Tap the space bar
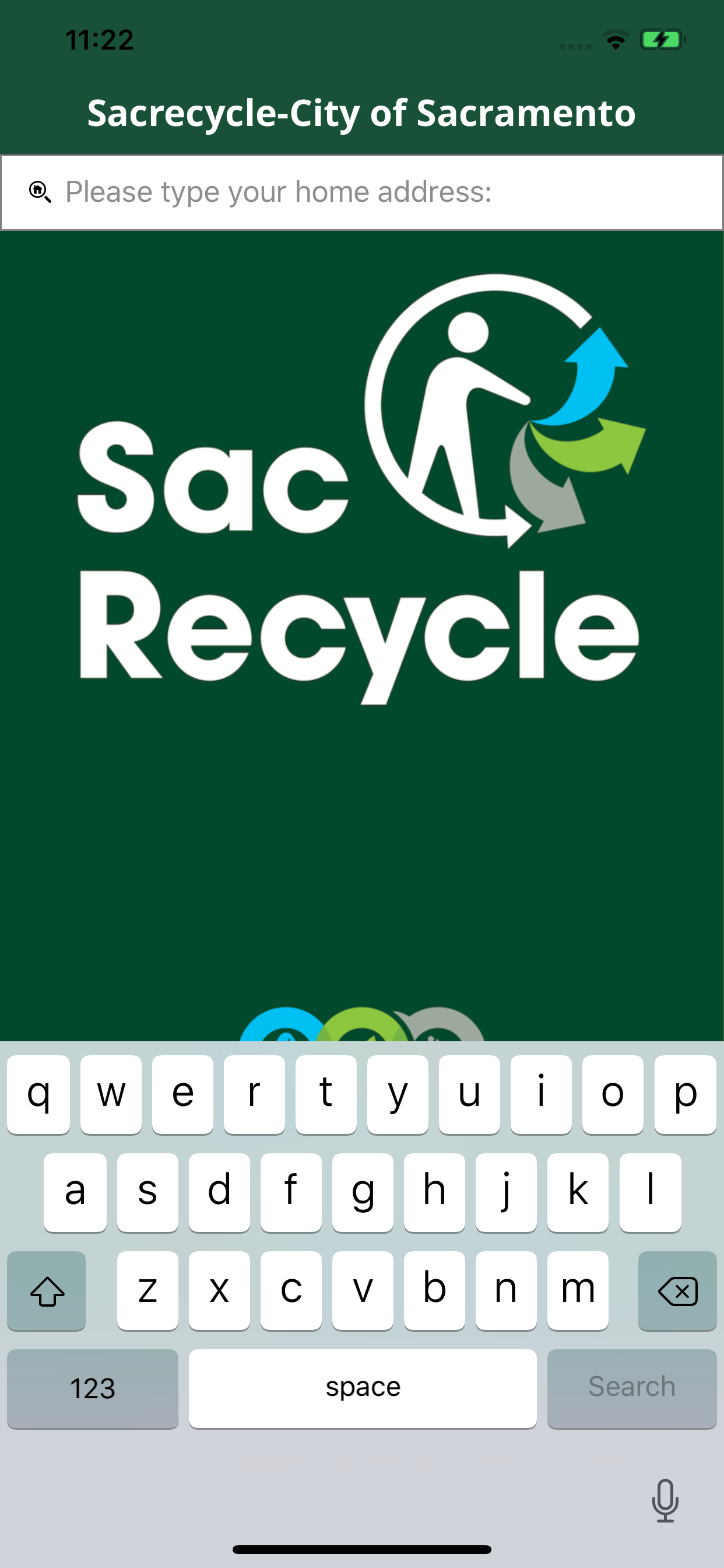Screen dimensions: 724x1568 (362, 1388)
